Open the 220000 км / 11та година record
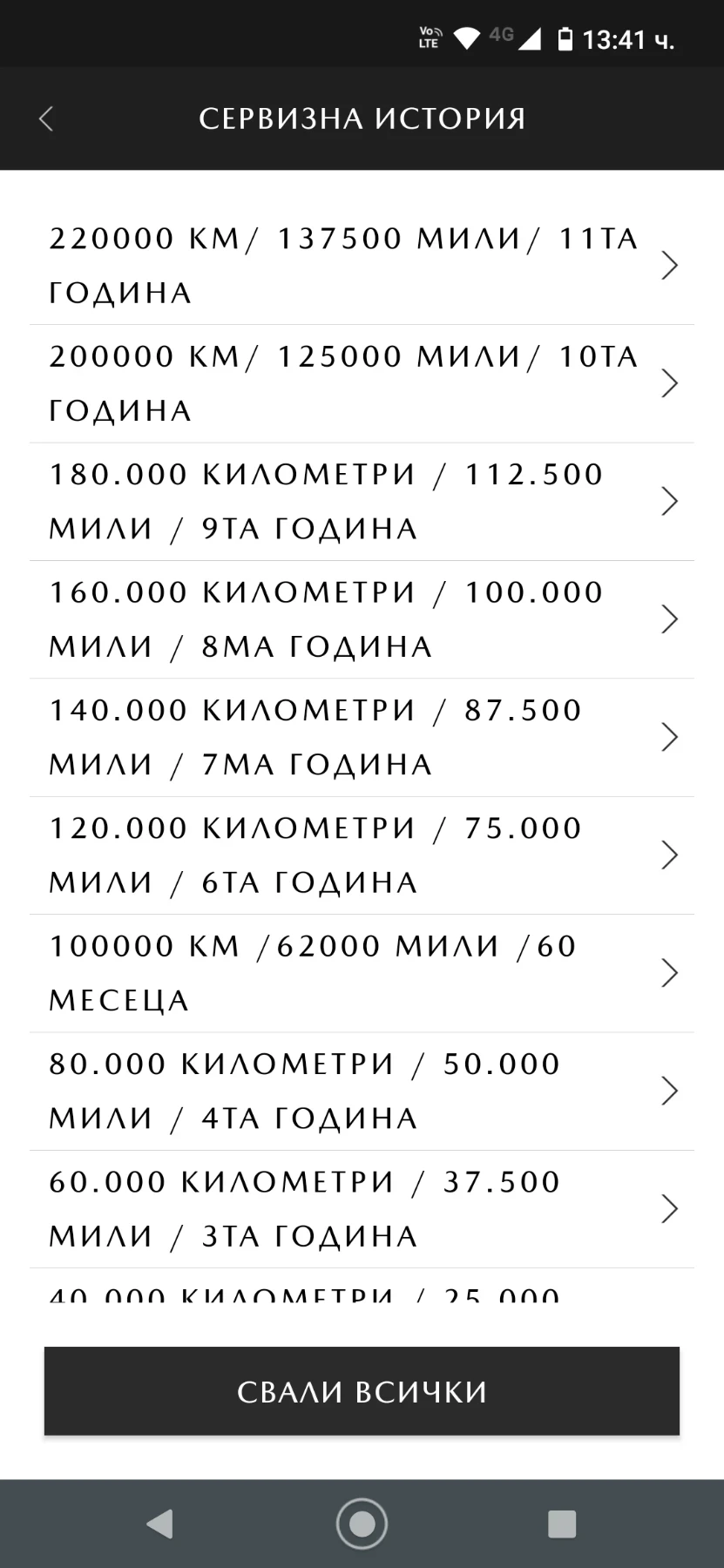 [x=362, y=266]
